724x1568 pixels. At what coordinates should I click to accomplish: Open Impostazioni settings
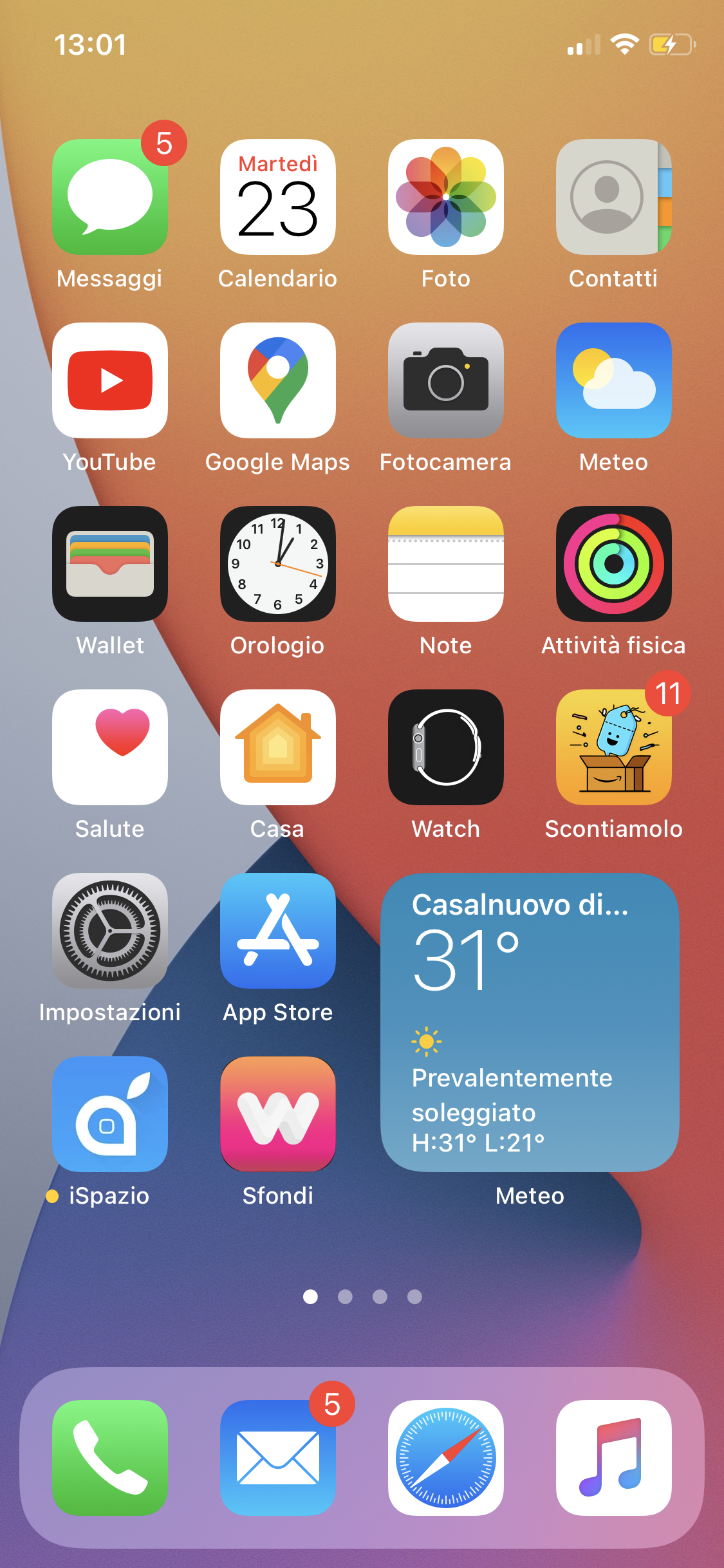(x=110, y=931)
